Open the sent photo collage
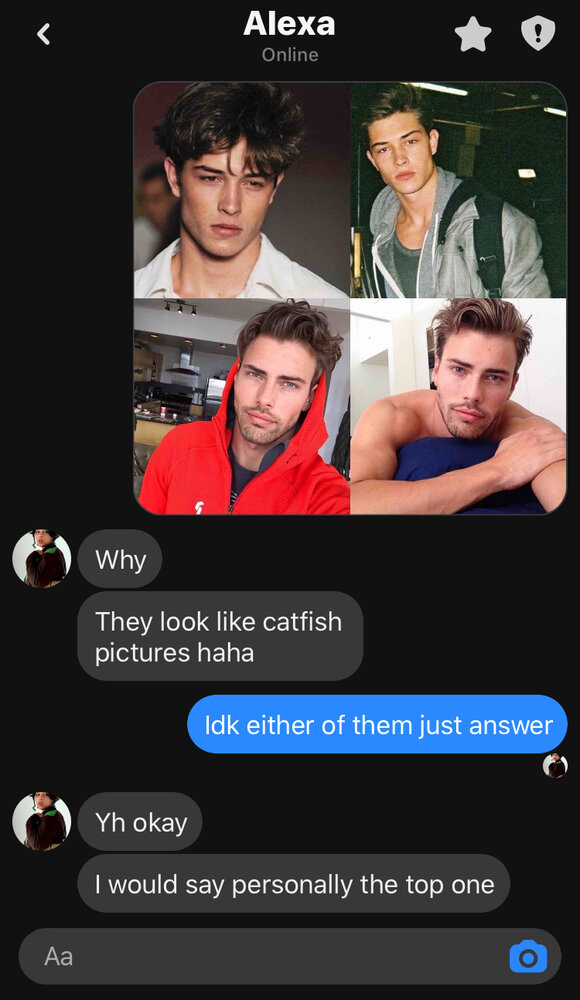 (x=350, y=298)
